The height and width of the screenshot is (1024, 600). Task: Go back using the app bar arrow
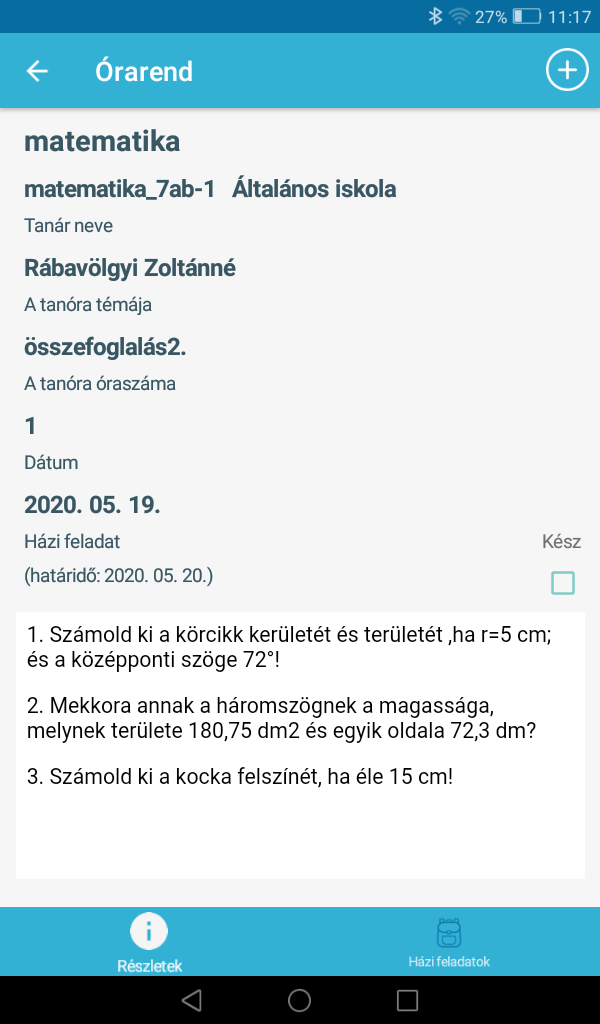37,71
